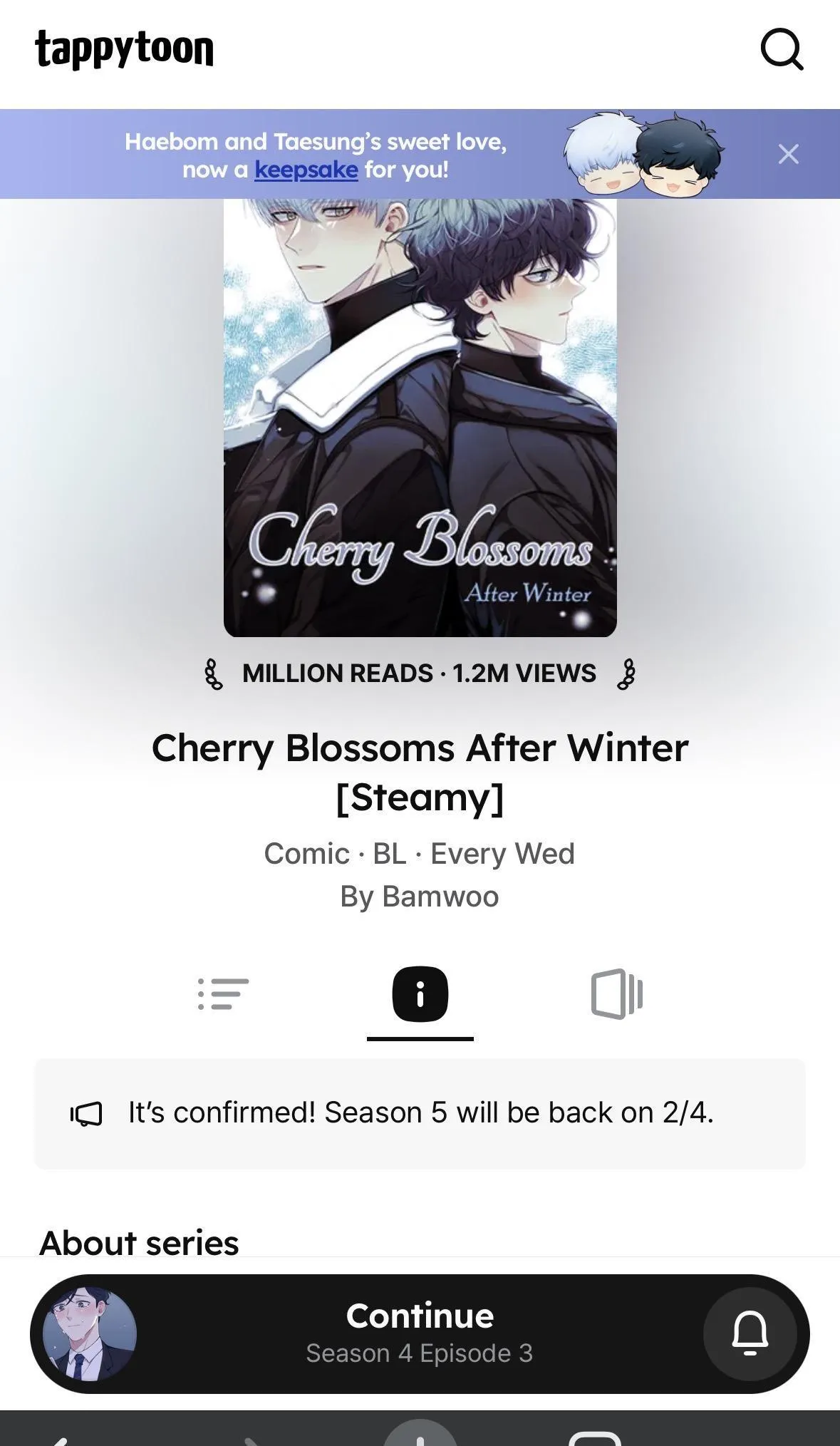This screenshot has height=1446, width=840.
Task: Continue reading Season 4 Episode 3
Action: 419,1333
